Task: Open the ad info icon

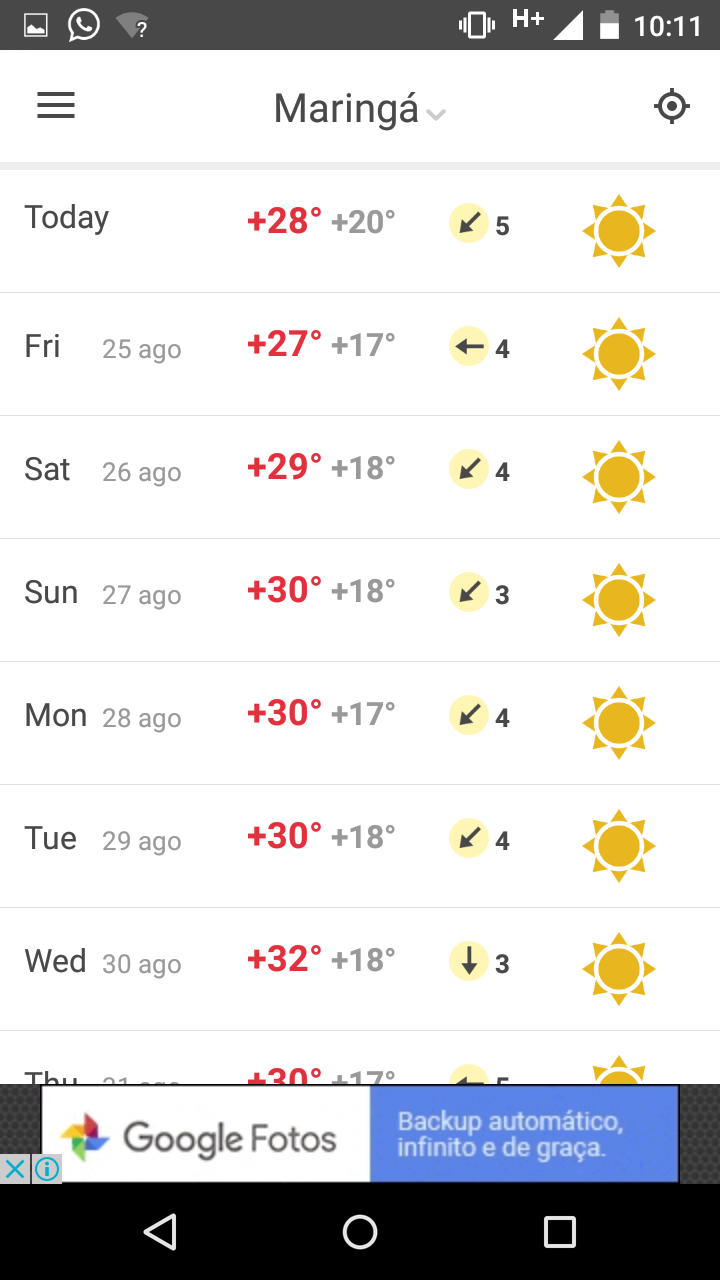Action: coord(47,1168)
